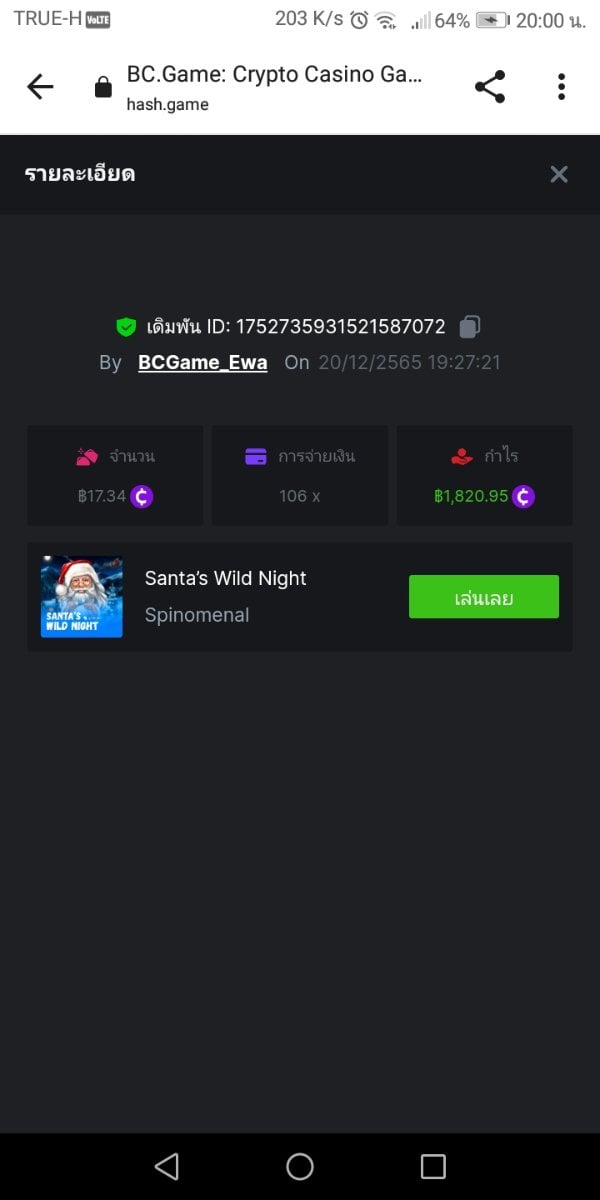Tap the system home button
The image size is (600, 1200).
click(x=300, y=1166)
